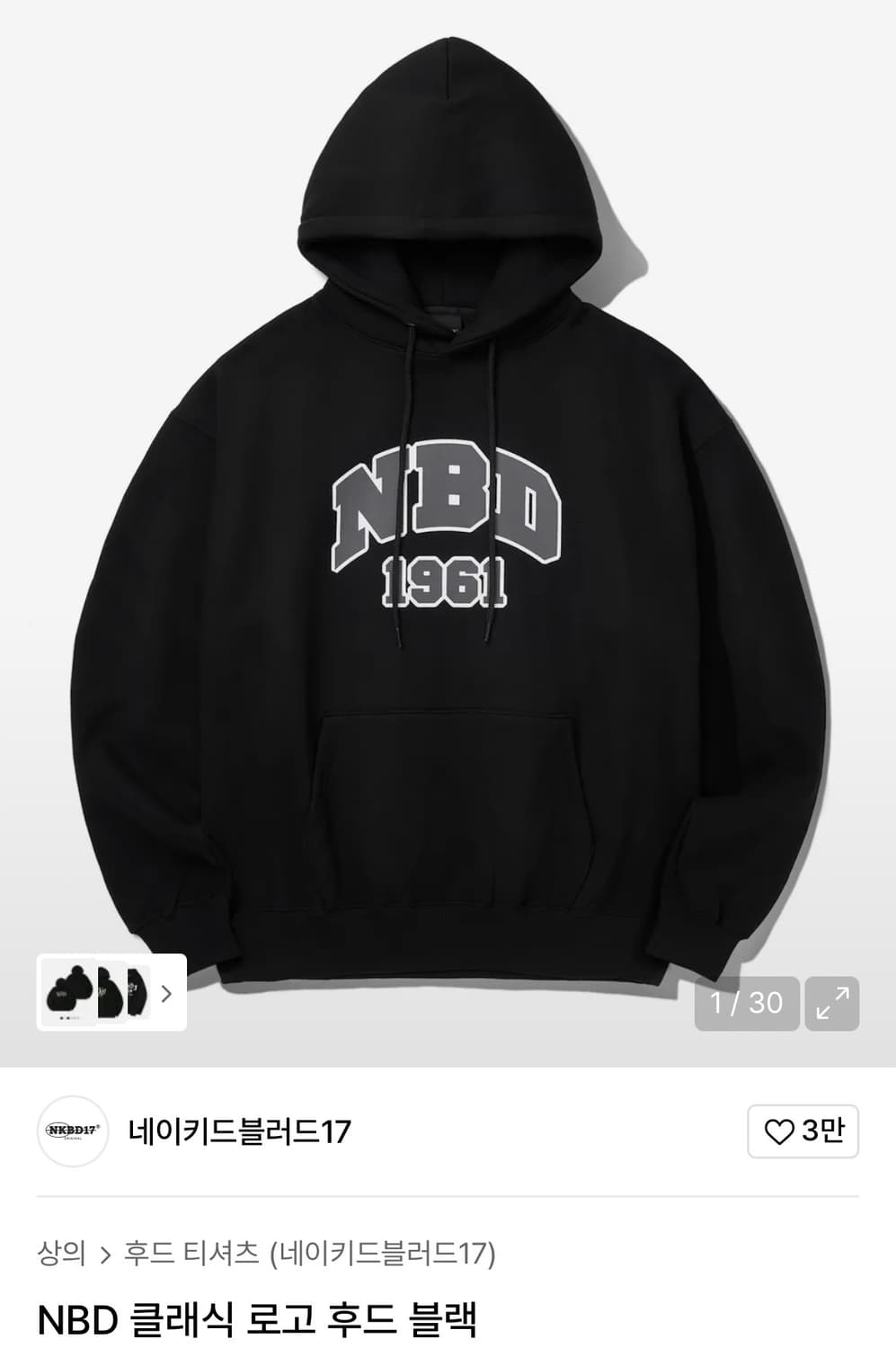Click the active carousel indicator dot

[61, 1017]
